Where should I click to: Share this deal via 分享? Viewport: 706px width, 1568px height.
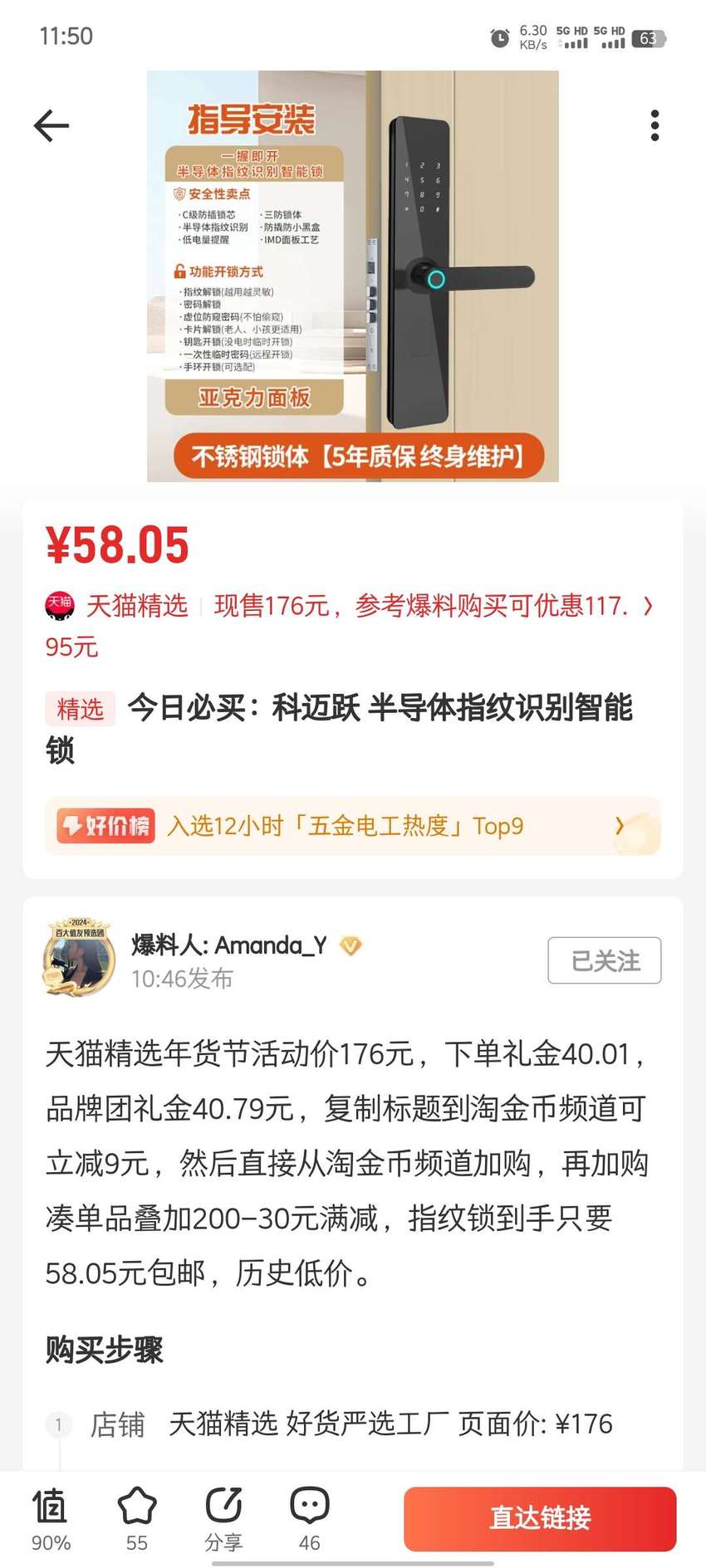(x=223, y=1520)
